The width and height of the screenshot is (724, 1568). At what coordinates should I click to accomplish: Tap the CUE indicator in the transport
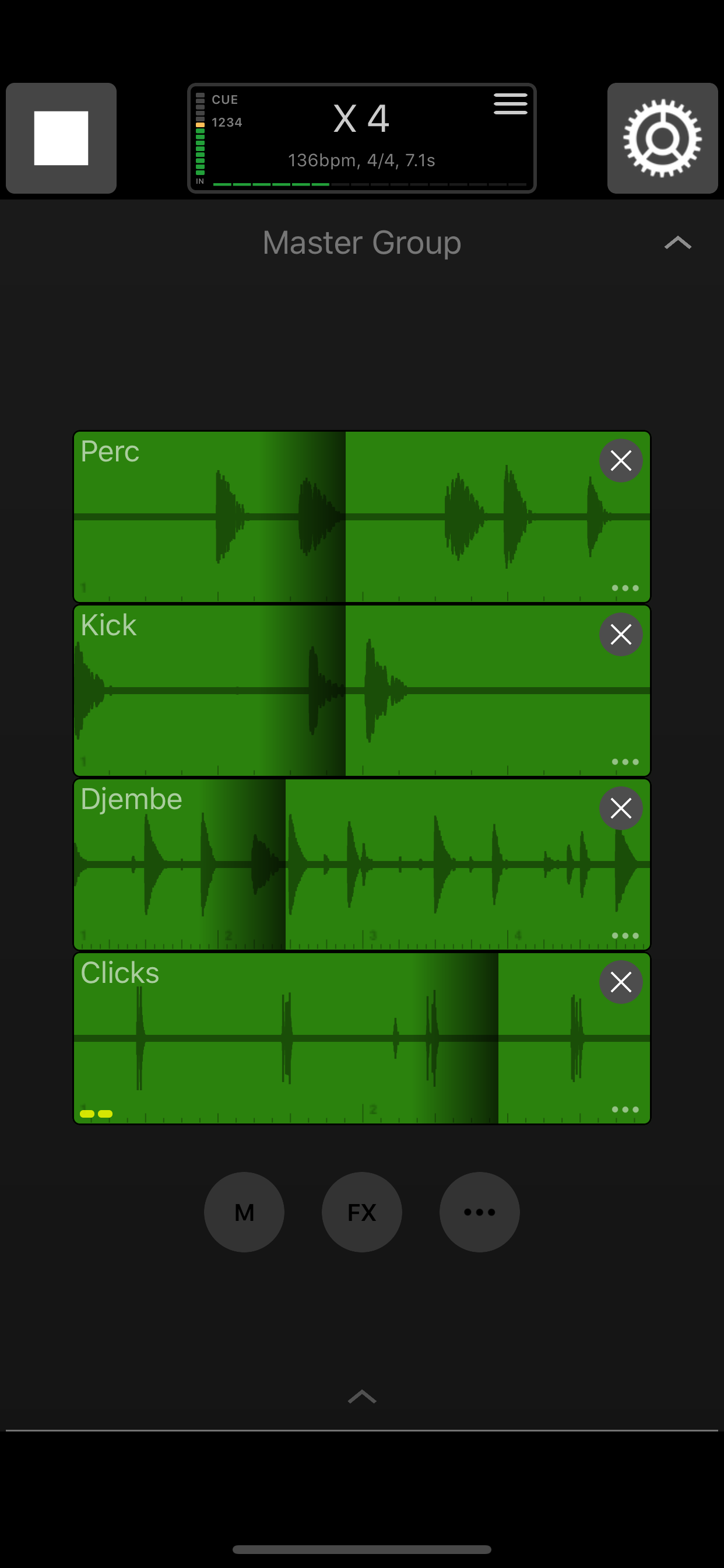click(x=224, y=99)
